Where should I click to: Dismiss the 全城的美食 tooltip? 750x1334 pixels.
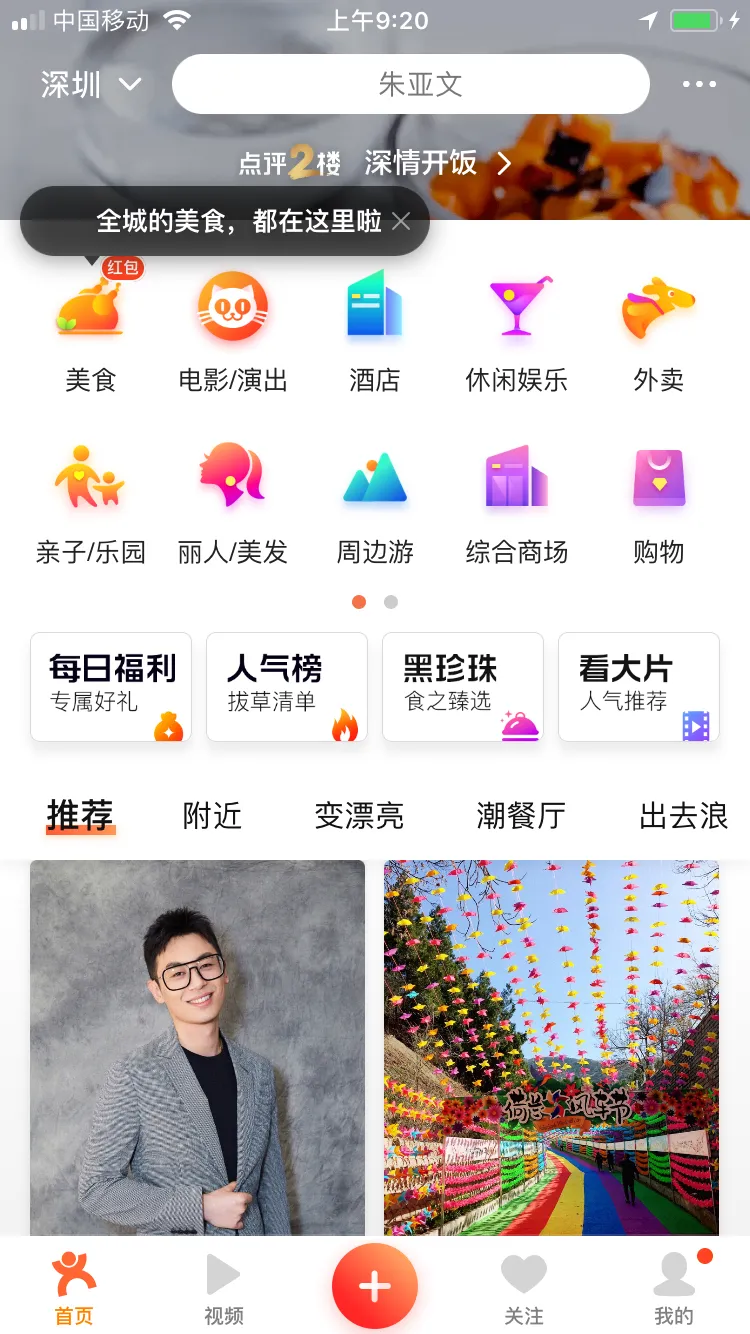[401, 221]
